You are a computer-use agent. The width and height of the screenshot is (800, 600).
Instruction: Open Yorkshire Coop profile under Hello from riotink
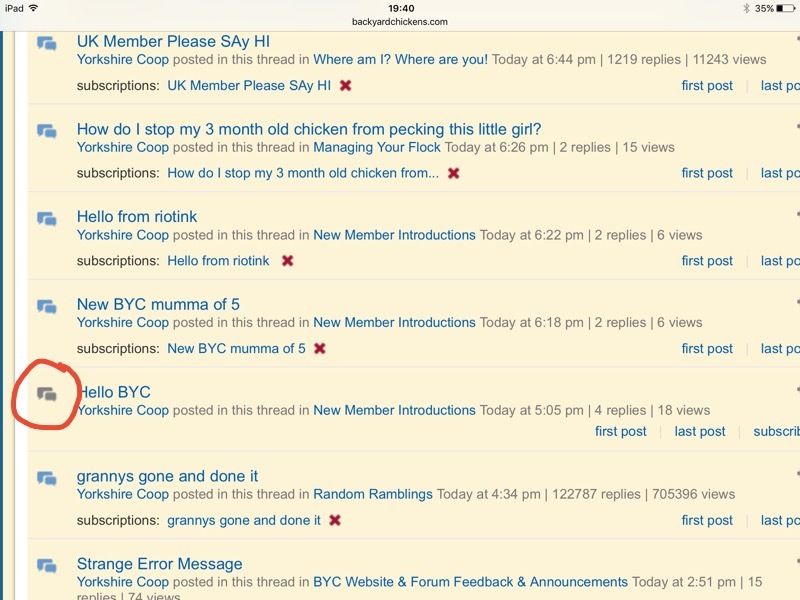click(x=122, y=235)
